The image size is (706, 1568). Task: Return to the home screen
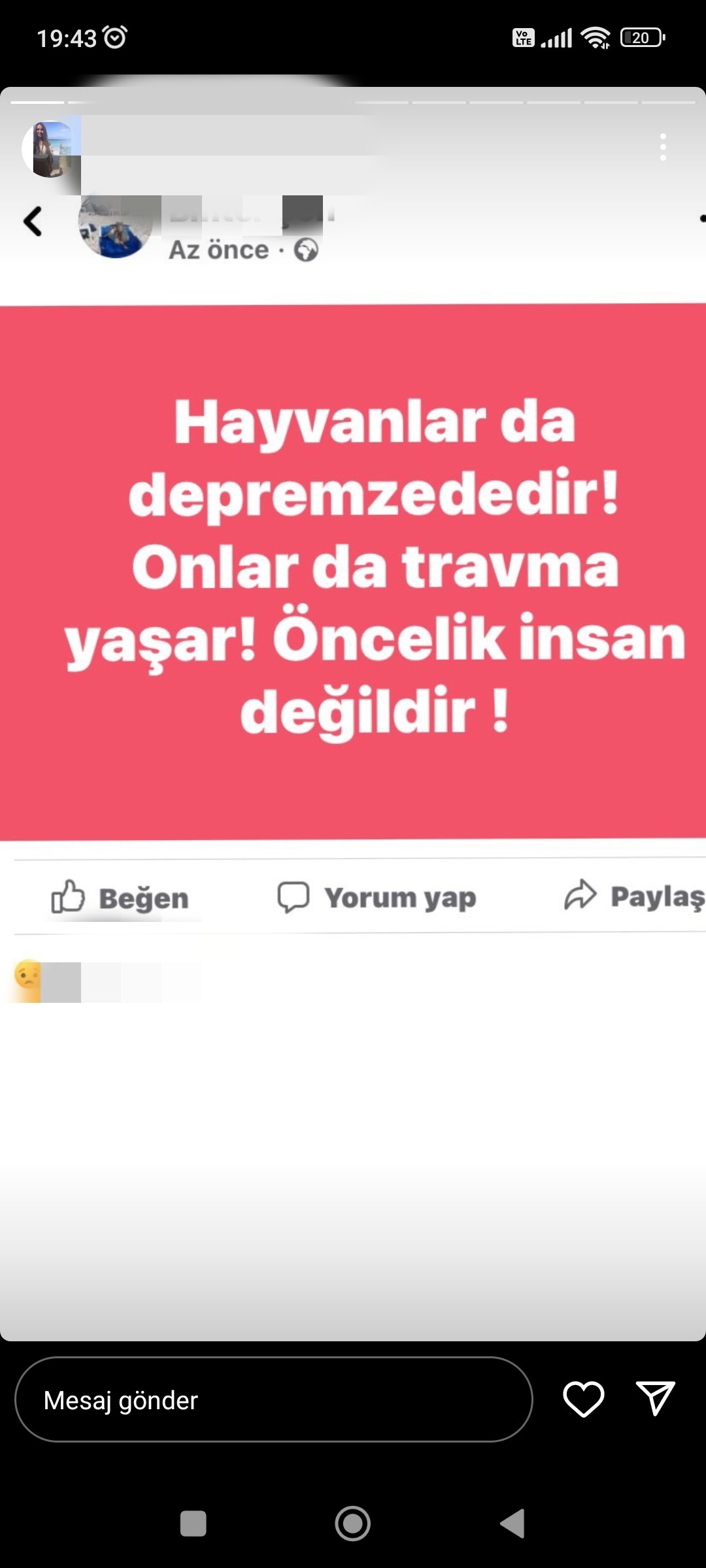point(352,1524)
